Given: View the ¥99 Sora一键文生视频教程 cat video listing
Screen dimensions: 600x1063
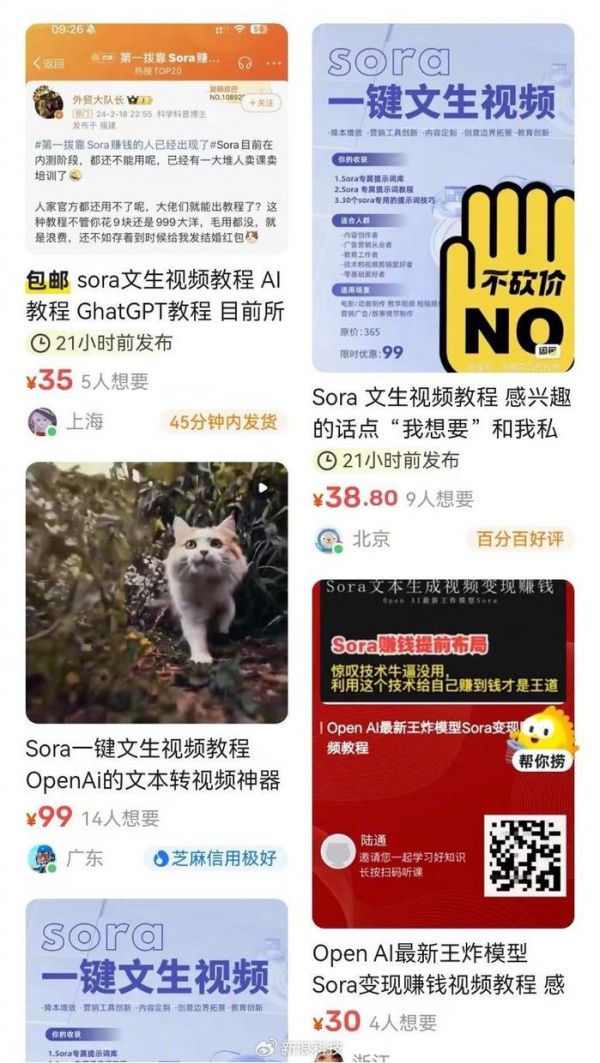Looking at the screenshot, I should [156, 592].
